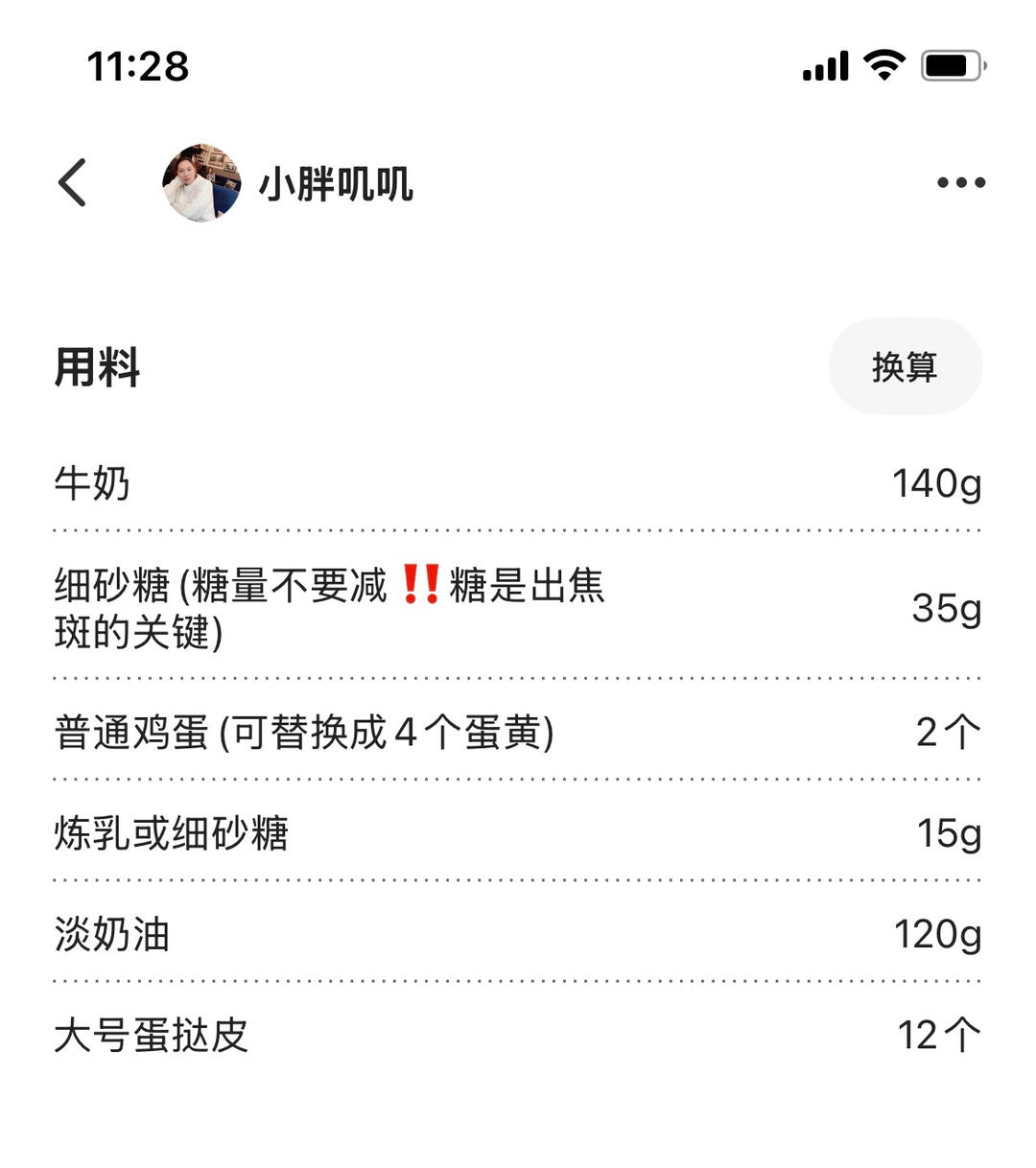Toggle the 换算 unit conversion switch
The width and height of the screenshot is (1036, 1168).
point(905,366)
